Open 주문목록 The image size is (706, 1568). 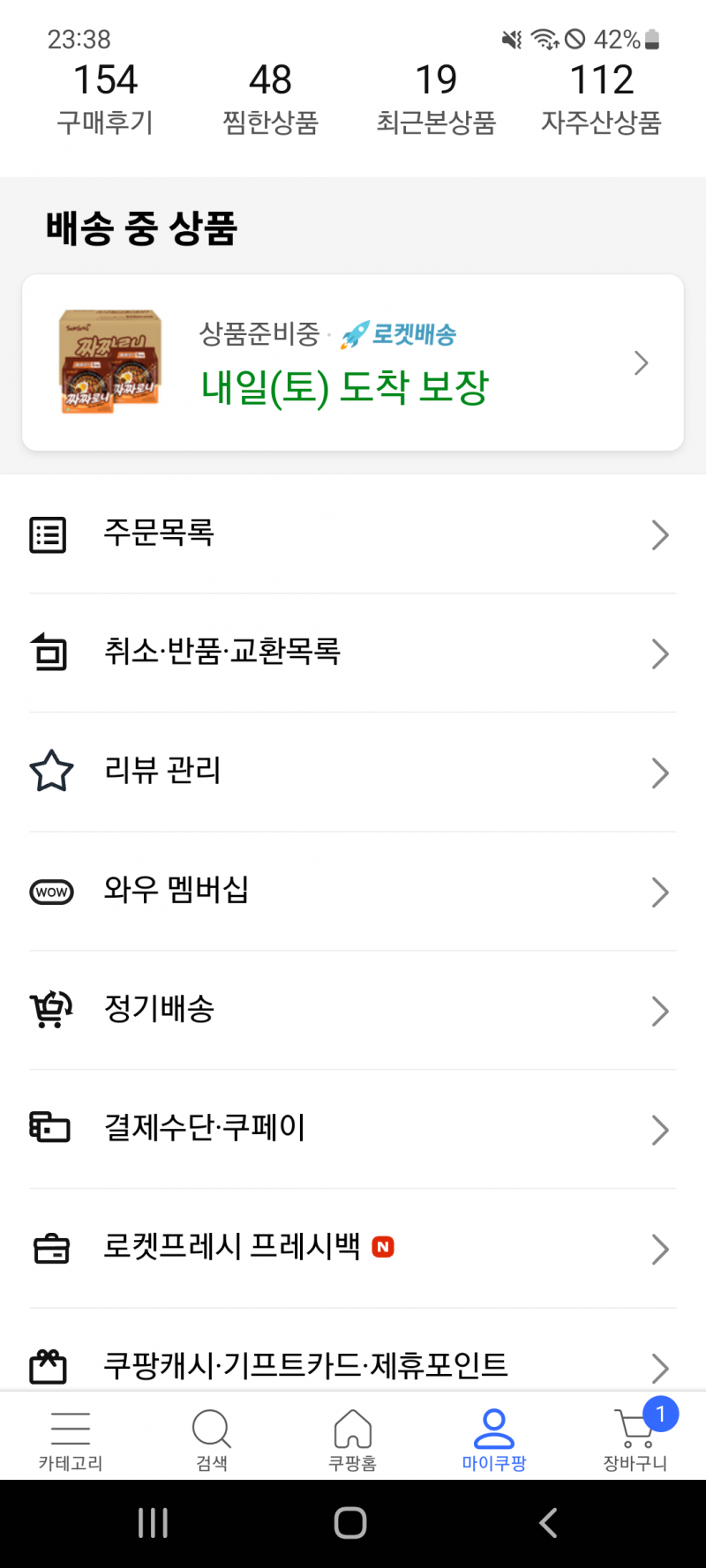pos(353,534)
